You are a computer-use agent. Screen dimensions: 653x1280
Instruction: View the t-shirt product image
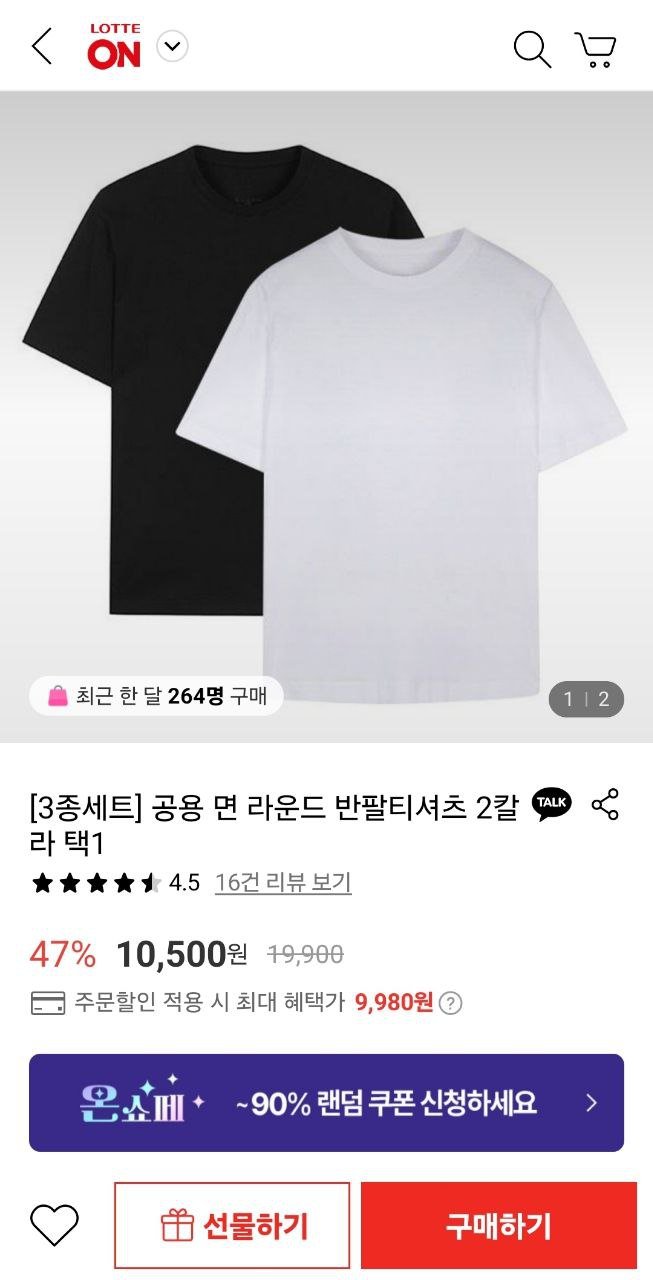pyautogui.click(x=326, y=420)
